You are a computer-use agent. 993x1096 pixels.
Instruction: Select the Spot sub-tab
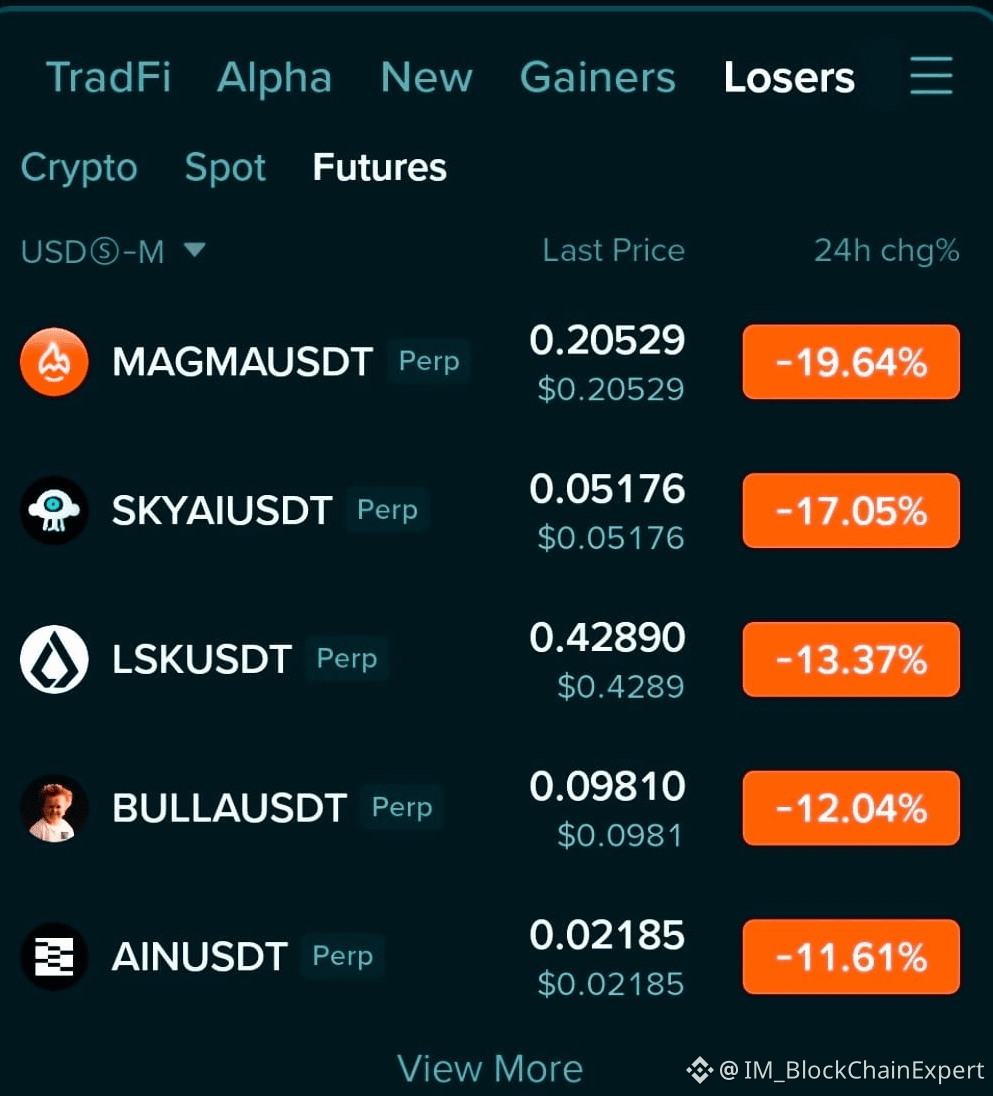tap(225, 168)
